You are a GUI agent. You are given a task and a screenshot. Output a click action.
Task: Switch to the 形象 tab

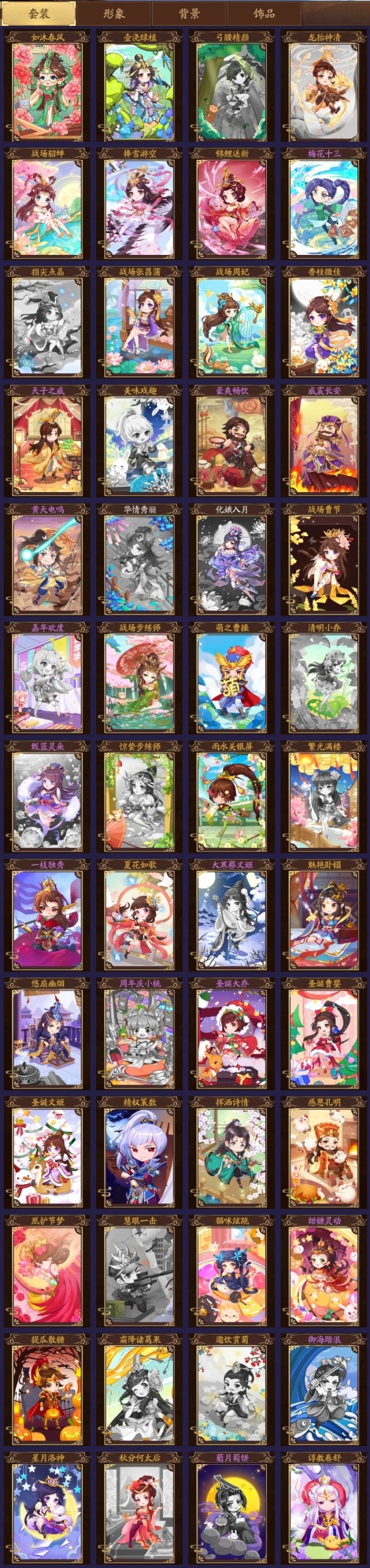(x=114, y=13)
